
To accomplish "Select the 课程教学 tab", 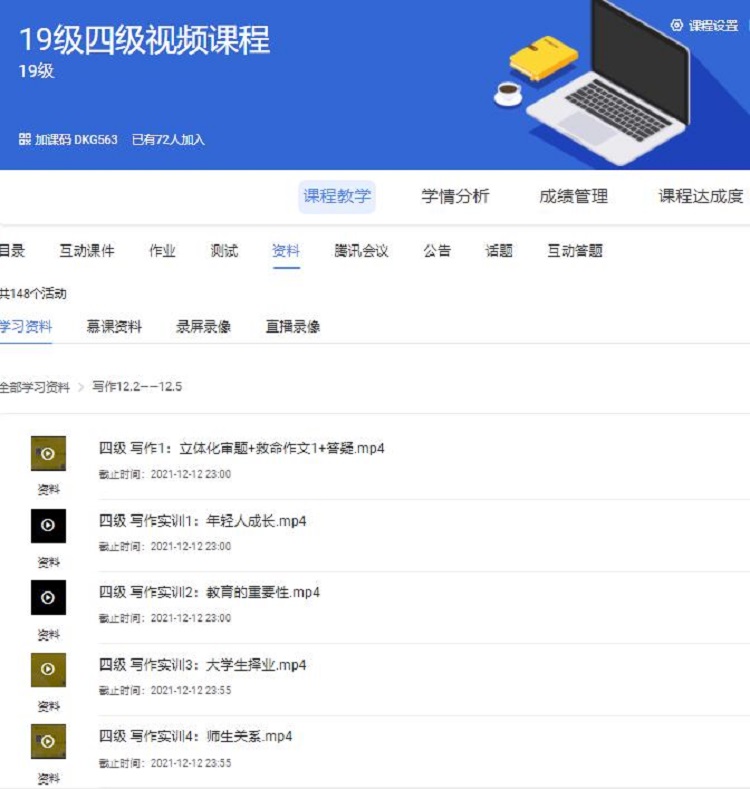I will pyautogui.click(x=337, y=196).
